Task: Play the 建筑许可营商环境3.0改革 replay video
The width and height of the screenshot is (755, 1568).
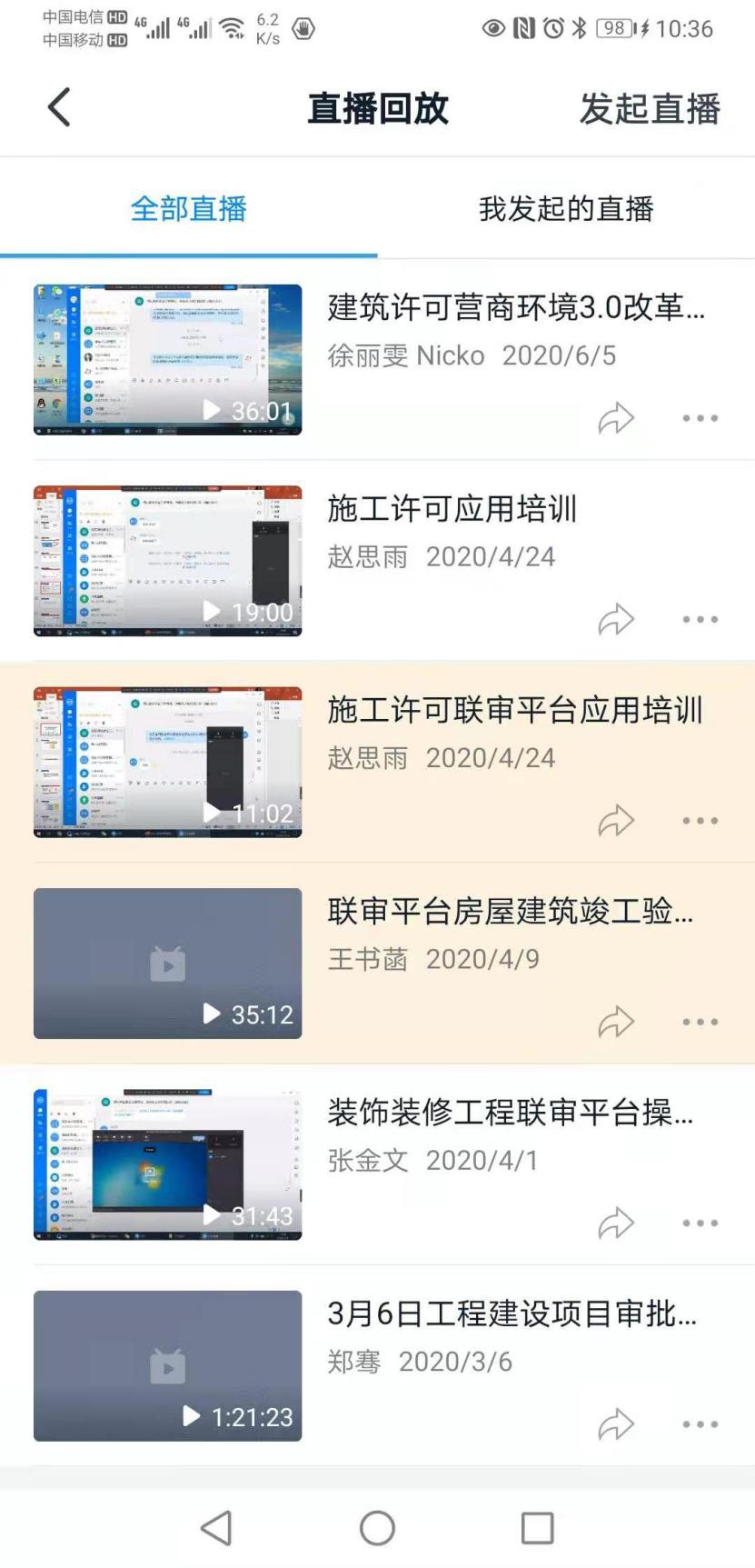Action: pos(168,360)
